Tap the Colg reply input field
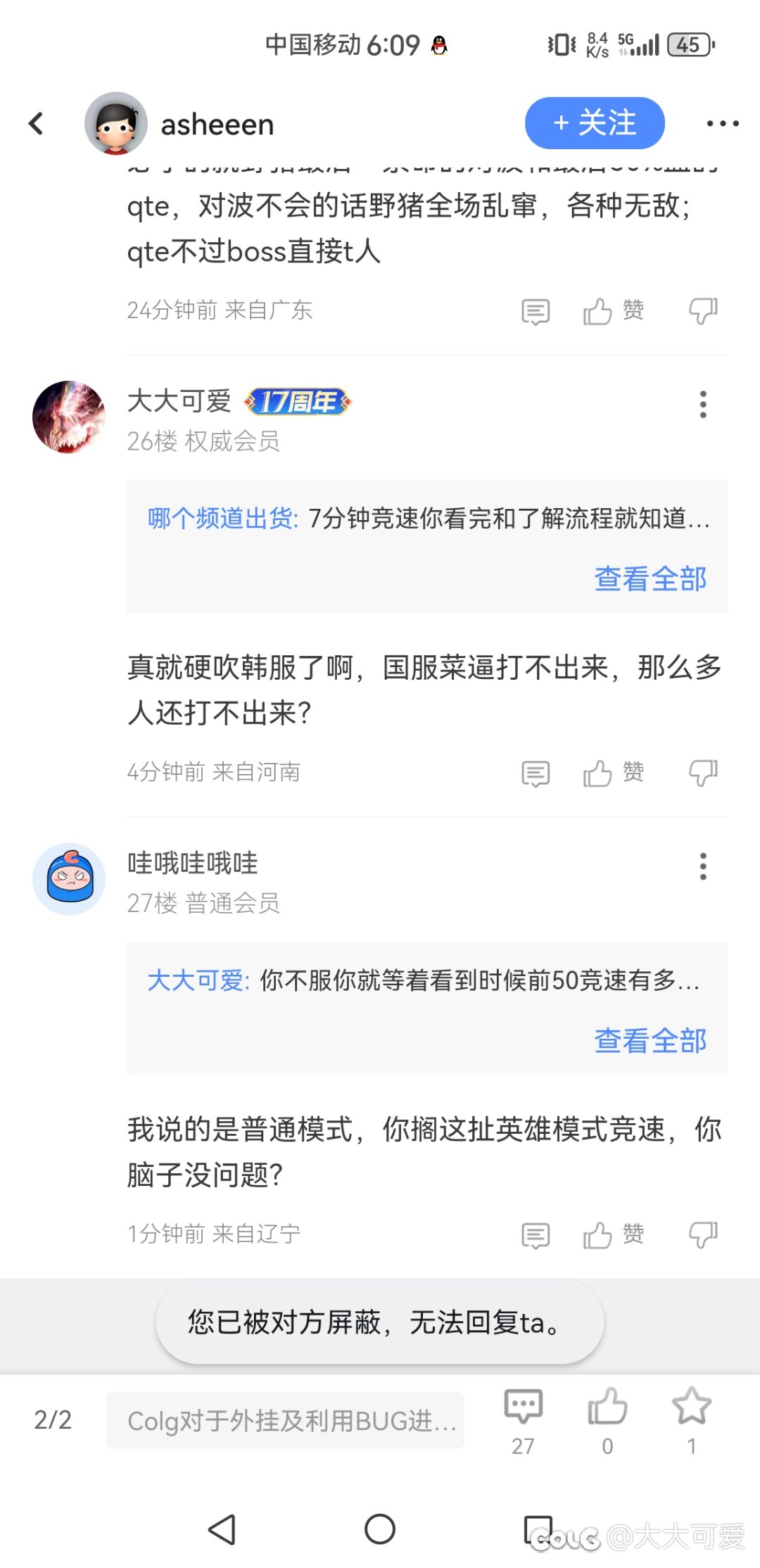 pos(285,1420)
